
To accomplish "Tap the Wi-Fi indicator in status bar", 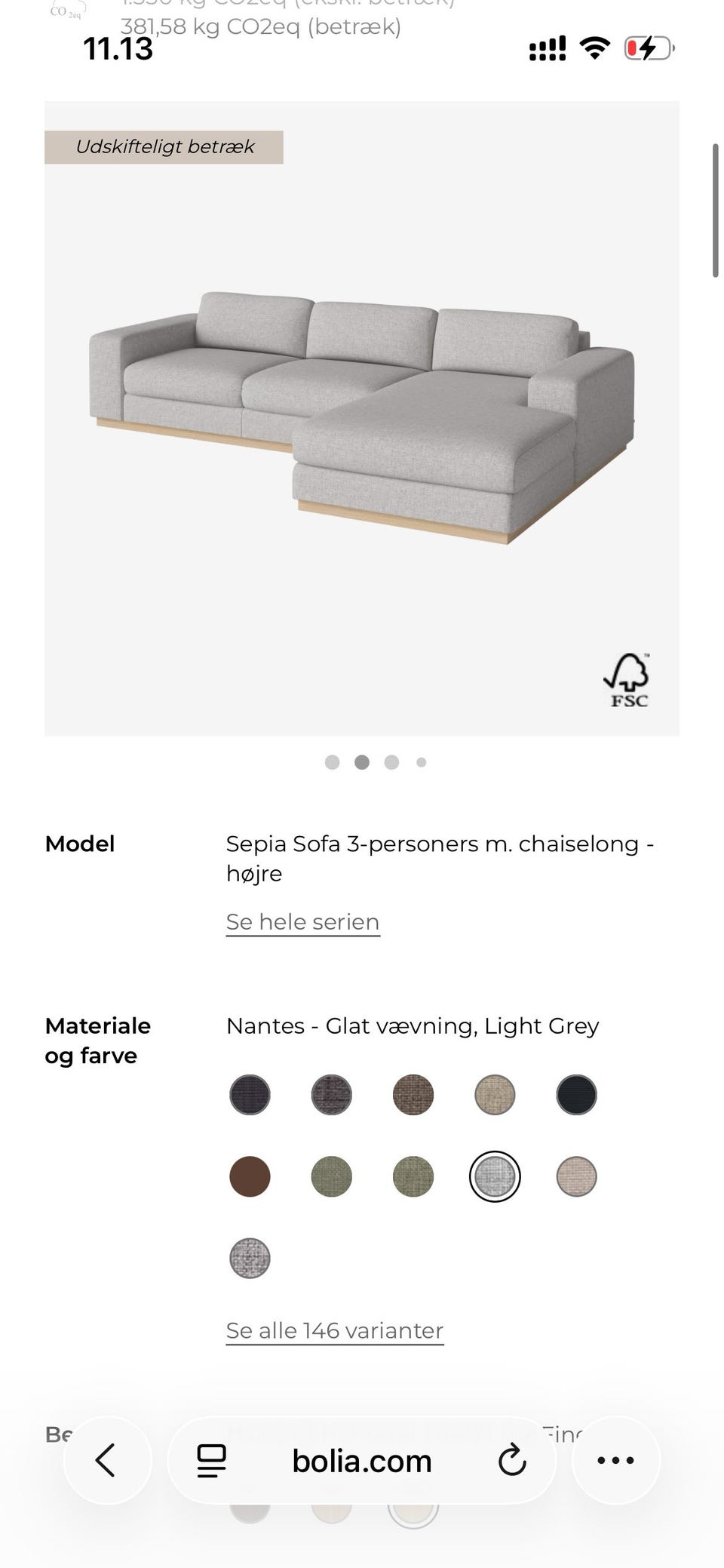I will point(594,48).
